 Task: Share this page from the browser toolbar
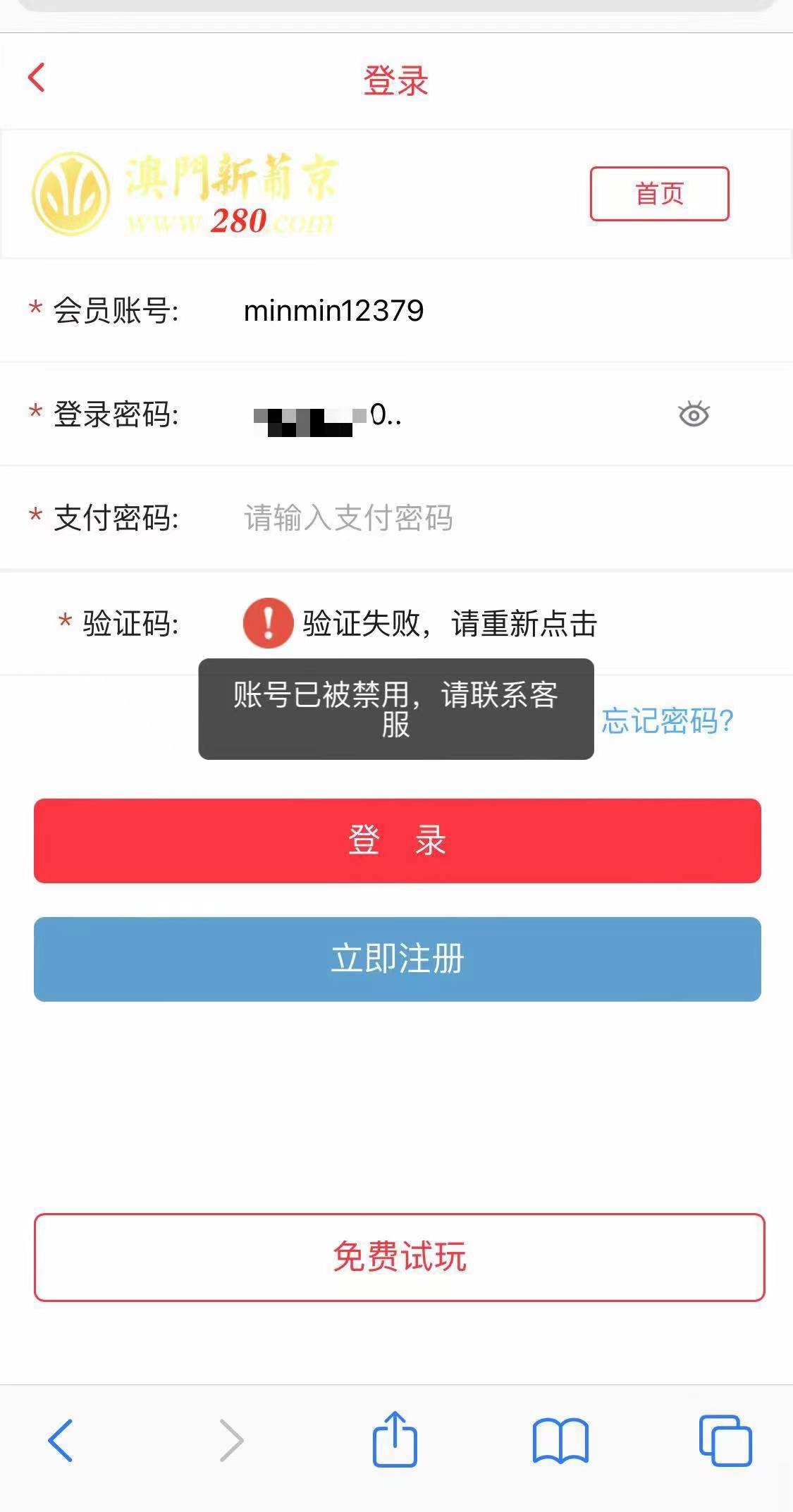pyautogui.click(x=395, y=1439)
